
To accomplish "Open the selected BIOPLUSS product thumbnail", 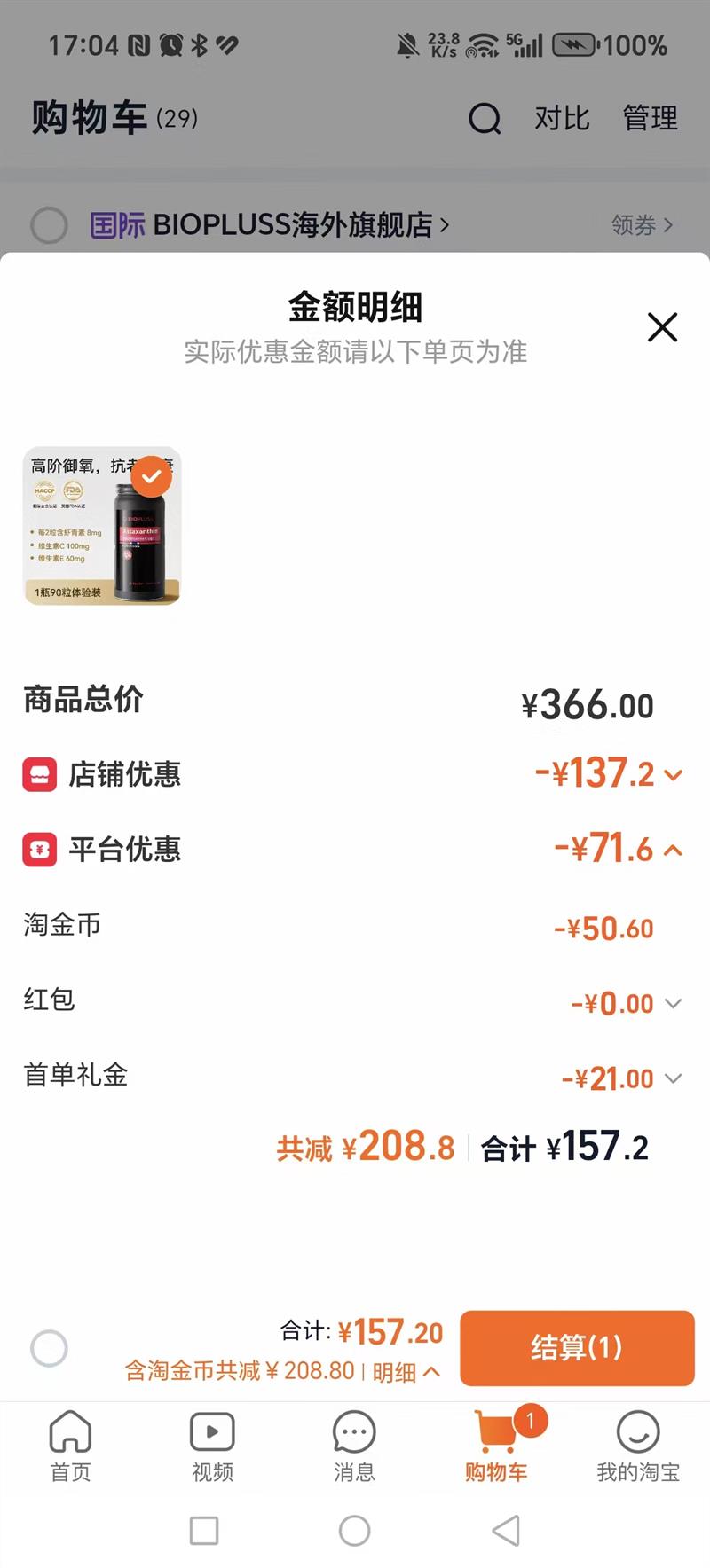I will [102, 526].
